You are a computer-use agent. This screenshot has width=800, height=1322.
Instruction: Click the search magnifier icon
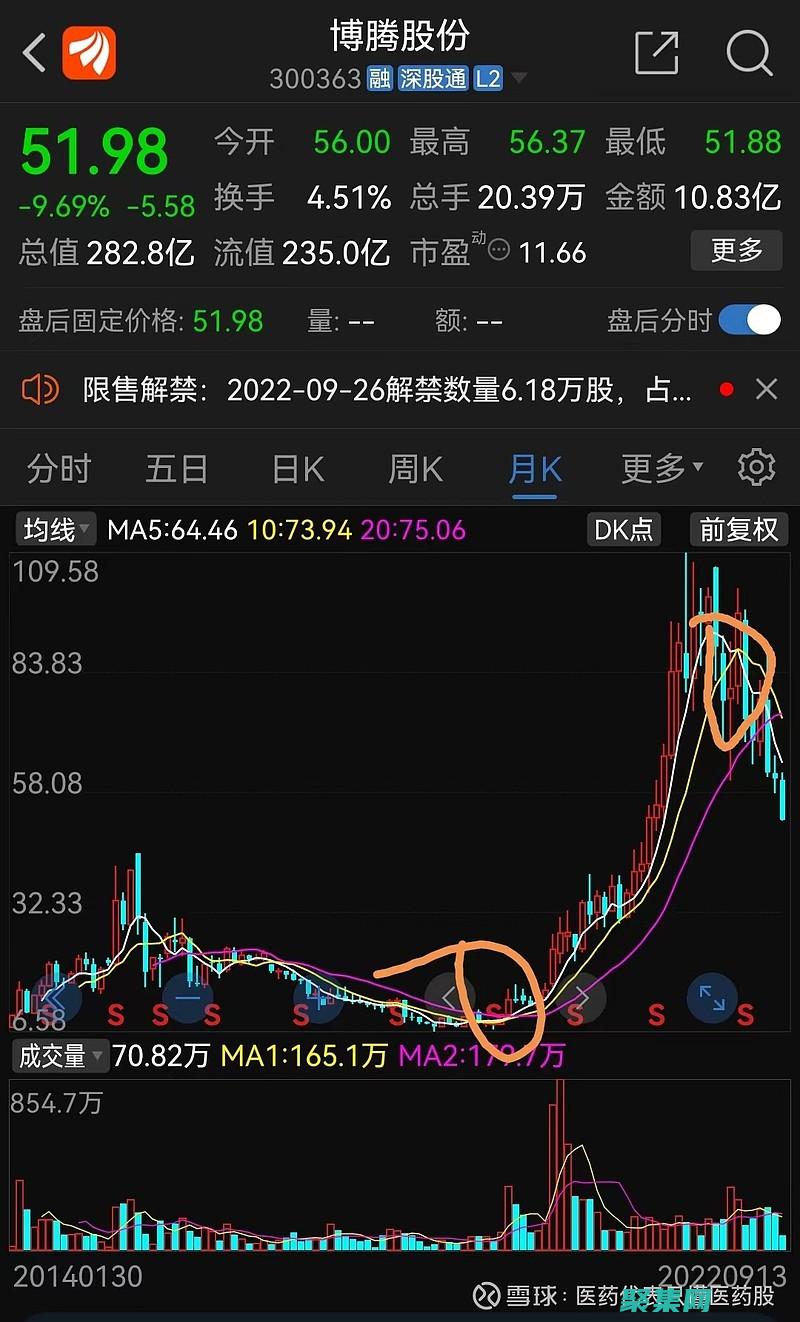pos(747,52)
